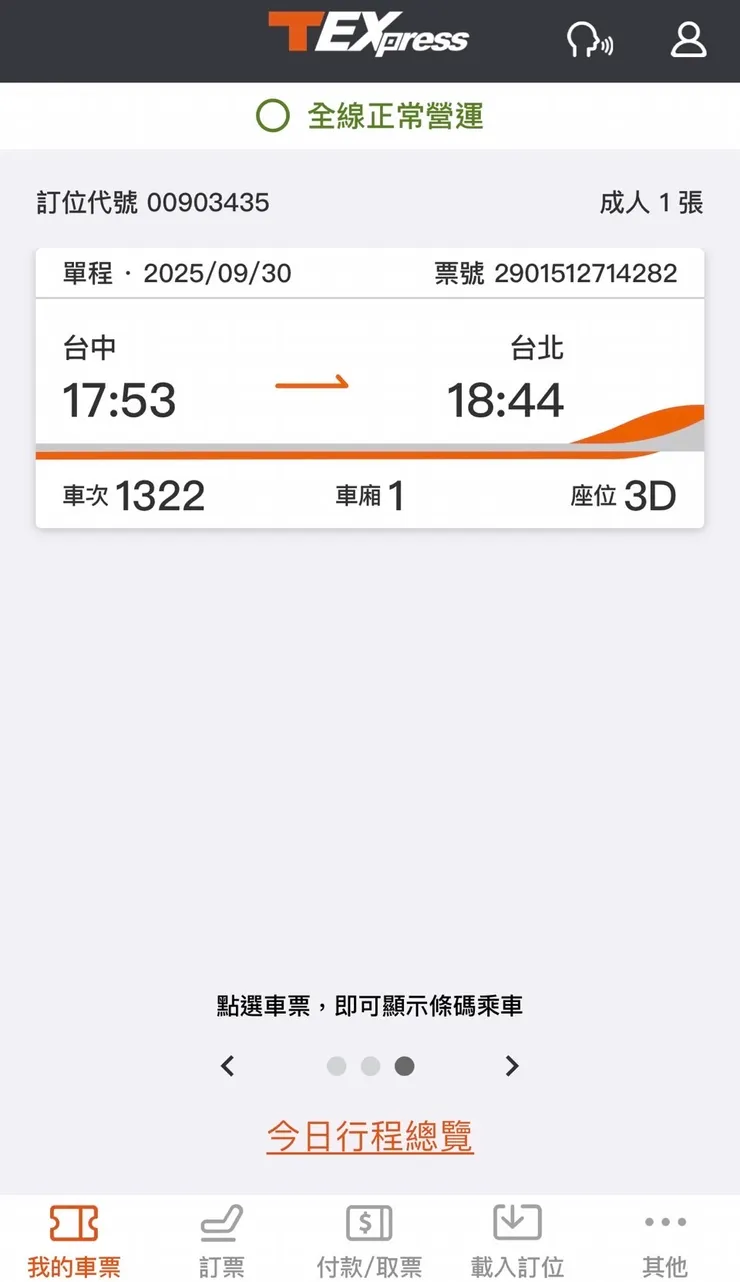
Task: Select the 付款/取票 payment icon
Action: (x=369, y=1220)
